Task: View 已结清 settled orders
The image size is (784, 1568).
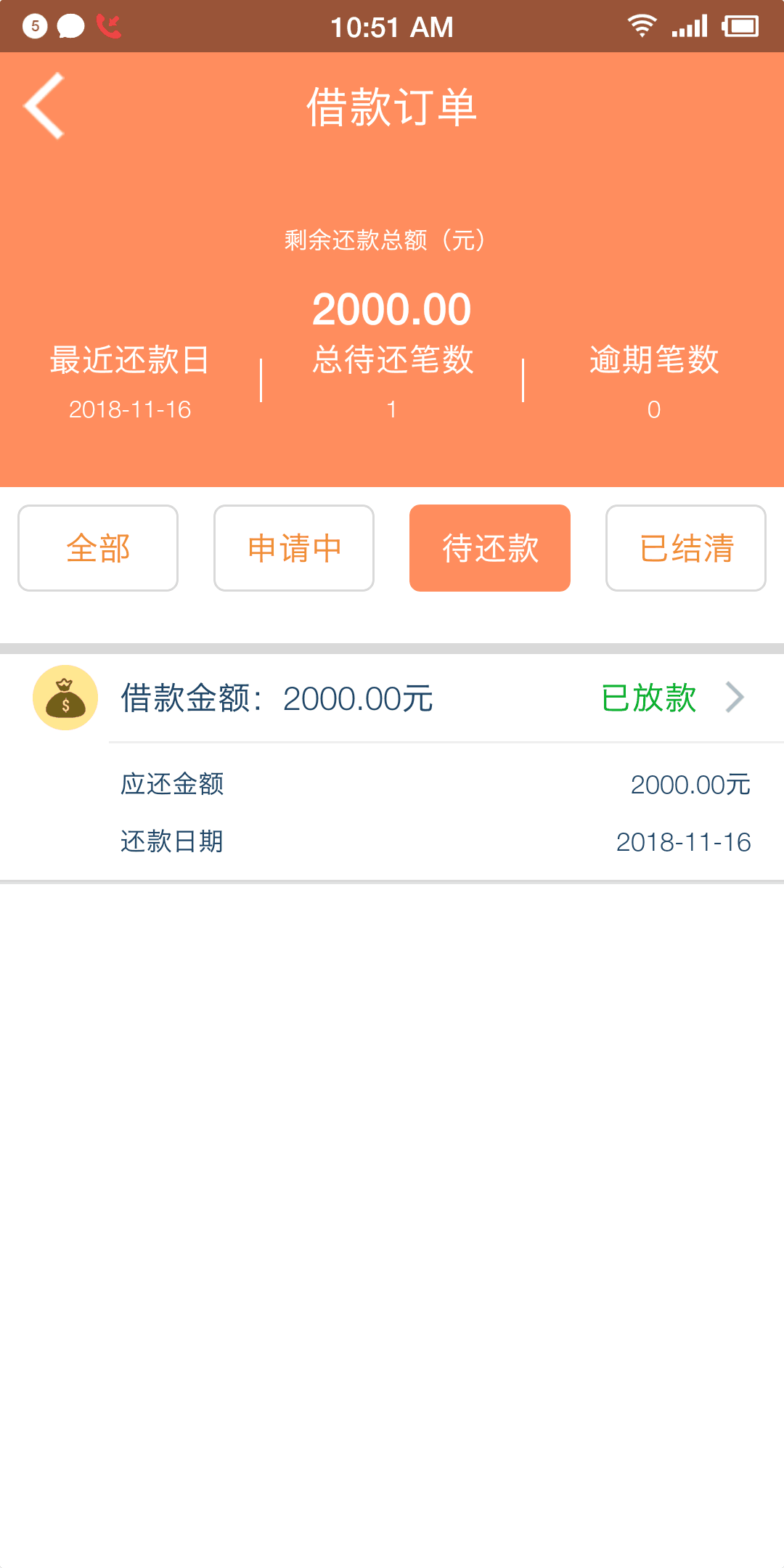Action: point(686,548)
